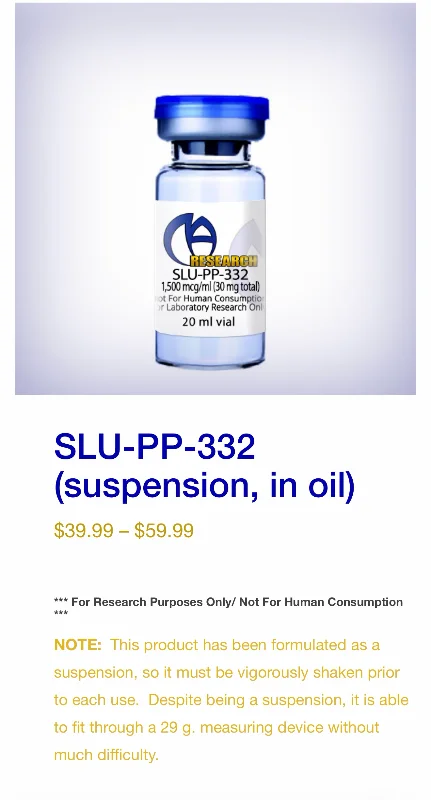
Task: Open the SLU-PP-332 vial product image
Action: click(215, 199)
